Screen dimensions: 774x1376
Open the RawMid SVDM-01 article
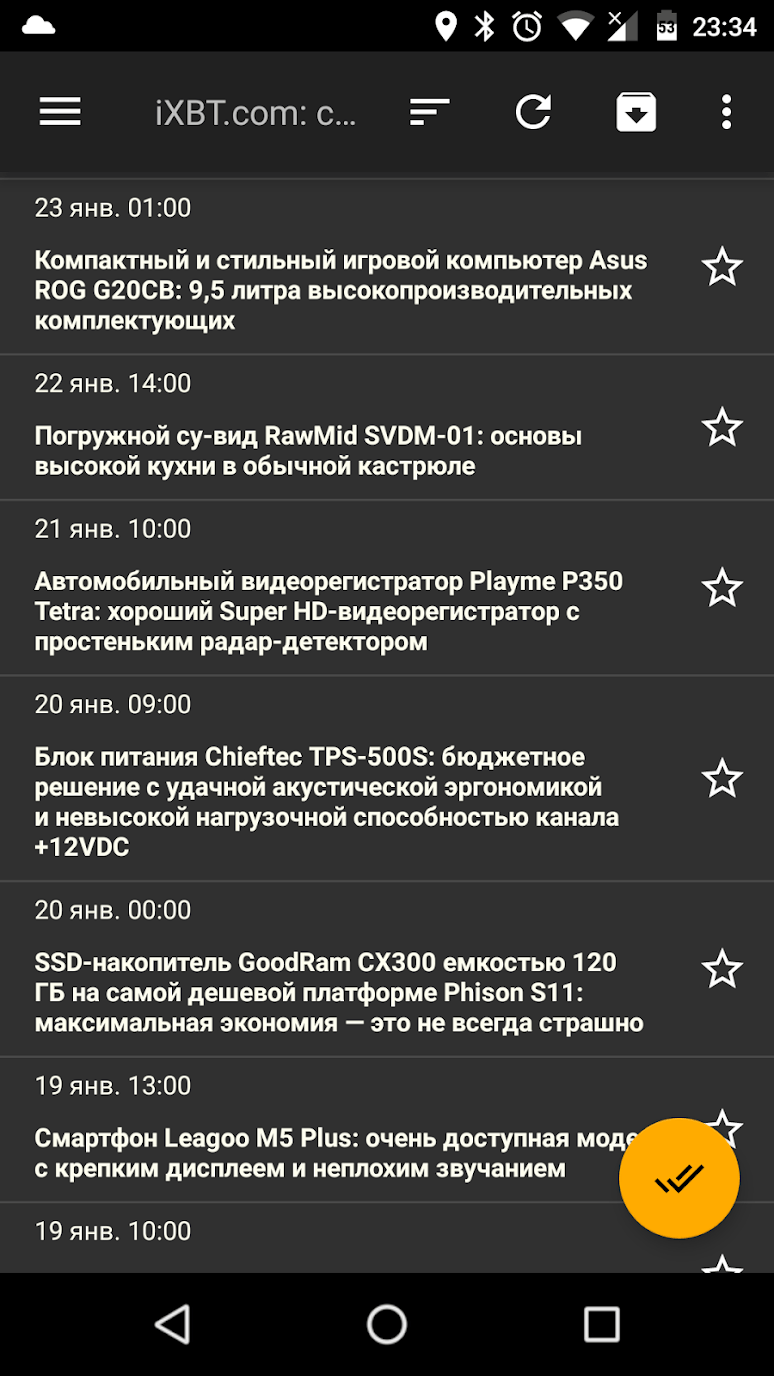pyautogui.click(x=308, y=451)
